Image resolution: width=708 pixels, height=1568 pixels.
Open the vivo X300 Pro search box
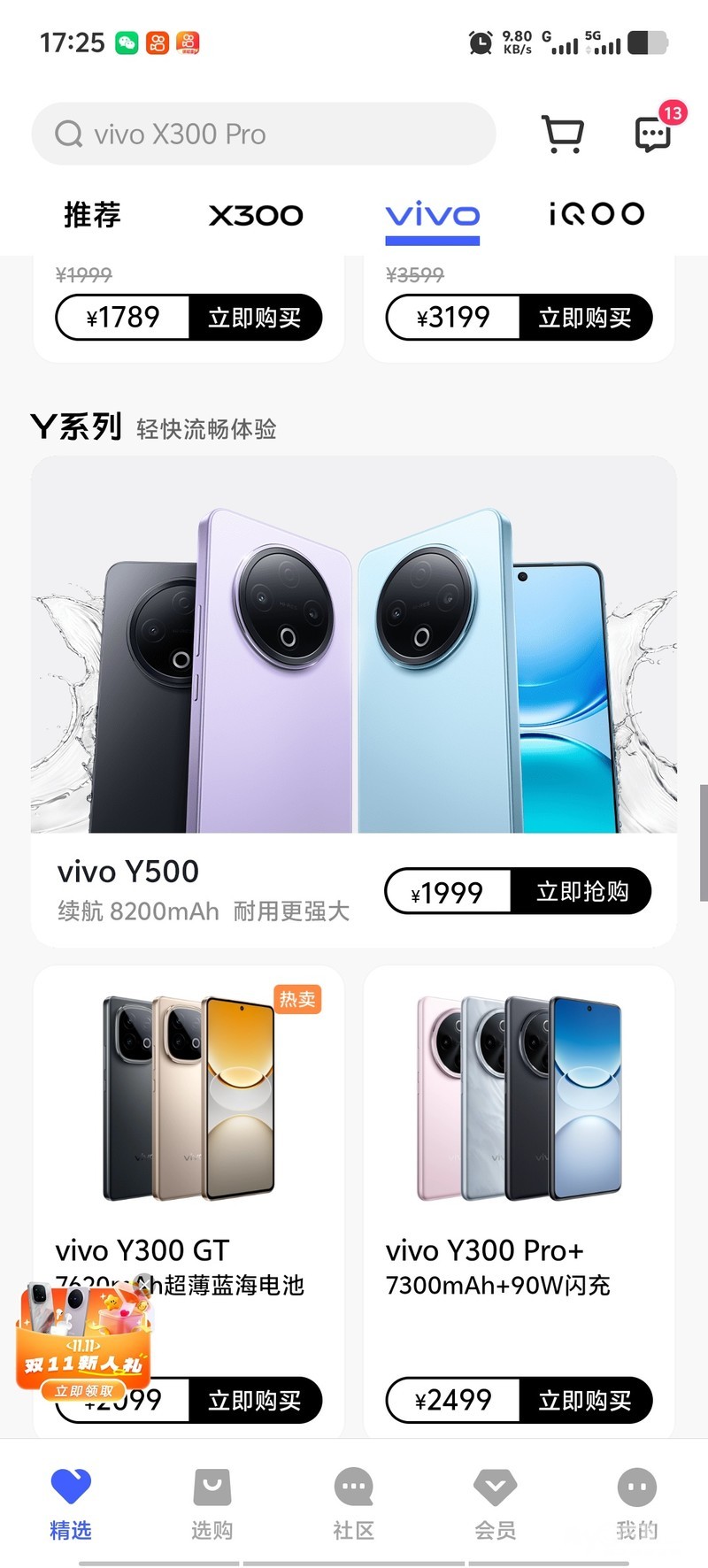point(264,135)
